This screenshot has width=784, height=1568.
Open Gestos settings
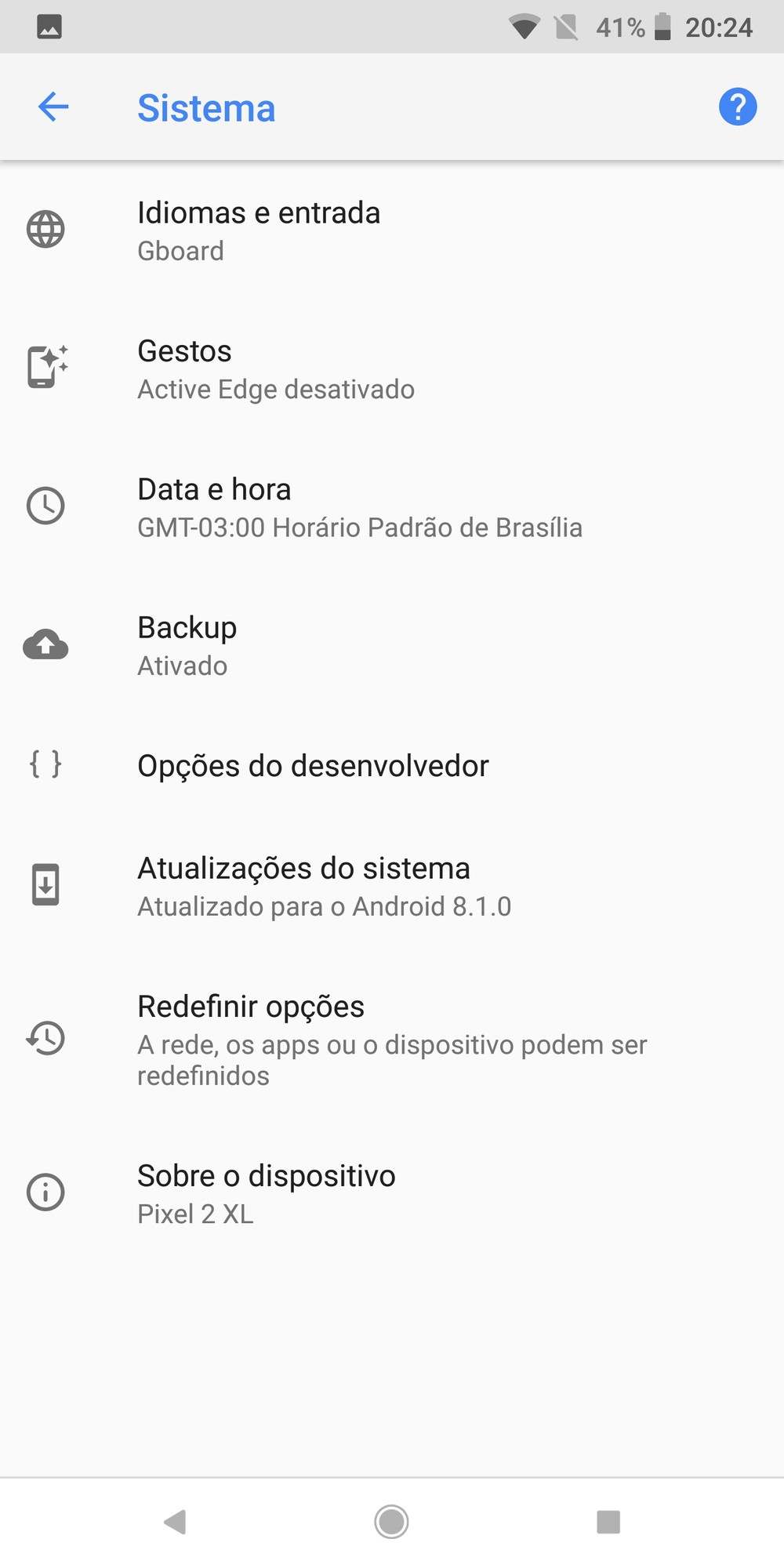(x=392, y=368)
